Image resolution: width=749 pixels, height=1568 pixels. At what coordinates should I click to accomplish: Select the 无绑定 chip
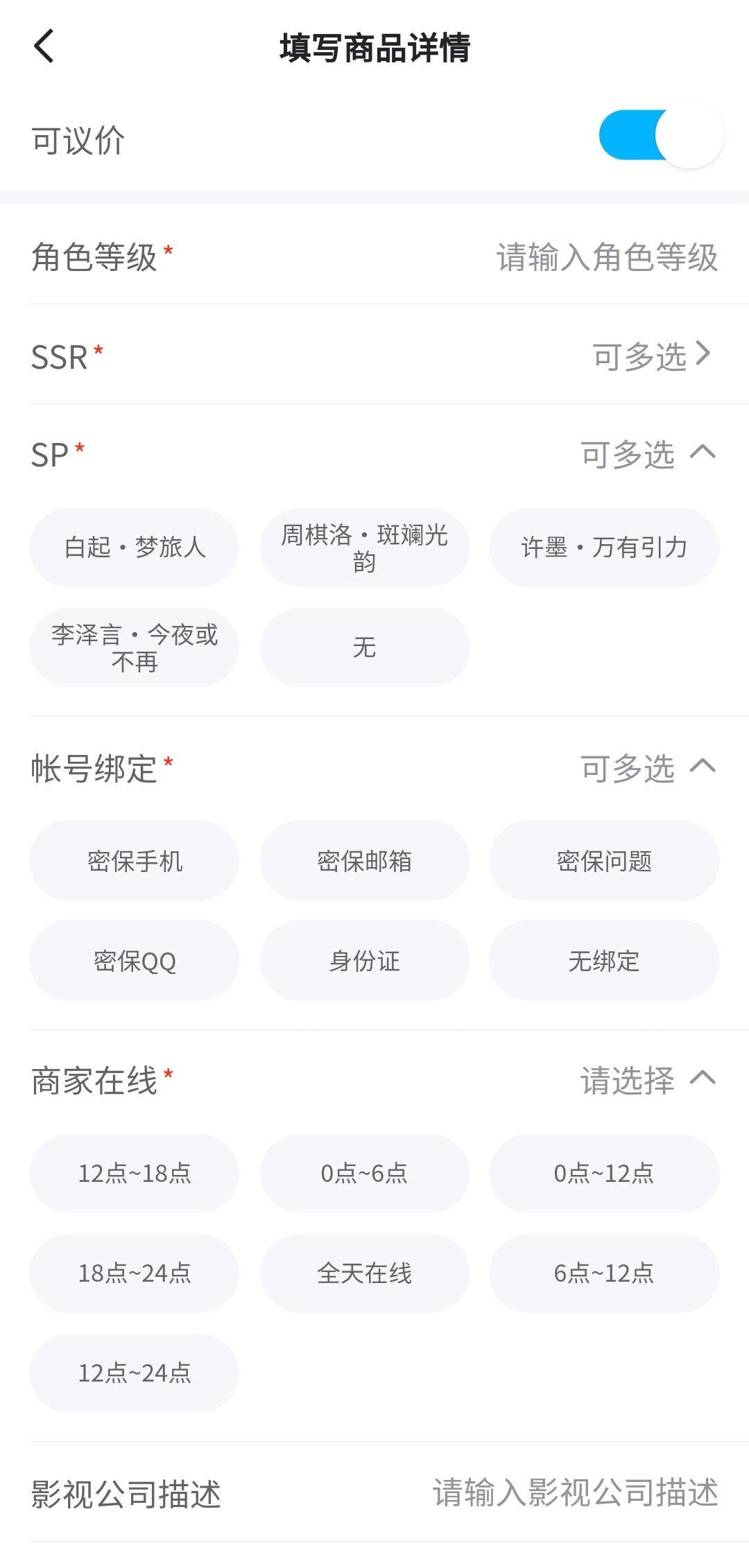click(x=604, y=961)
